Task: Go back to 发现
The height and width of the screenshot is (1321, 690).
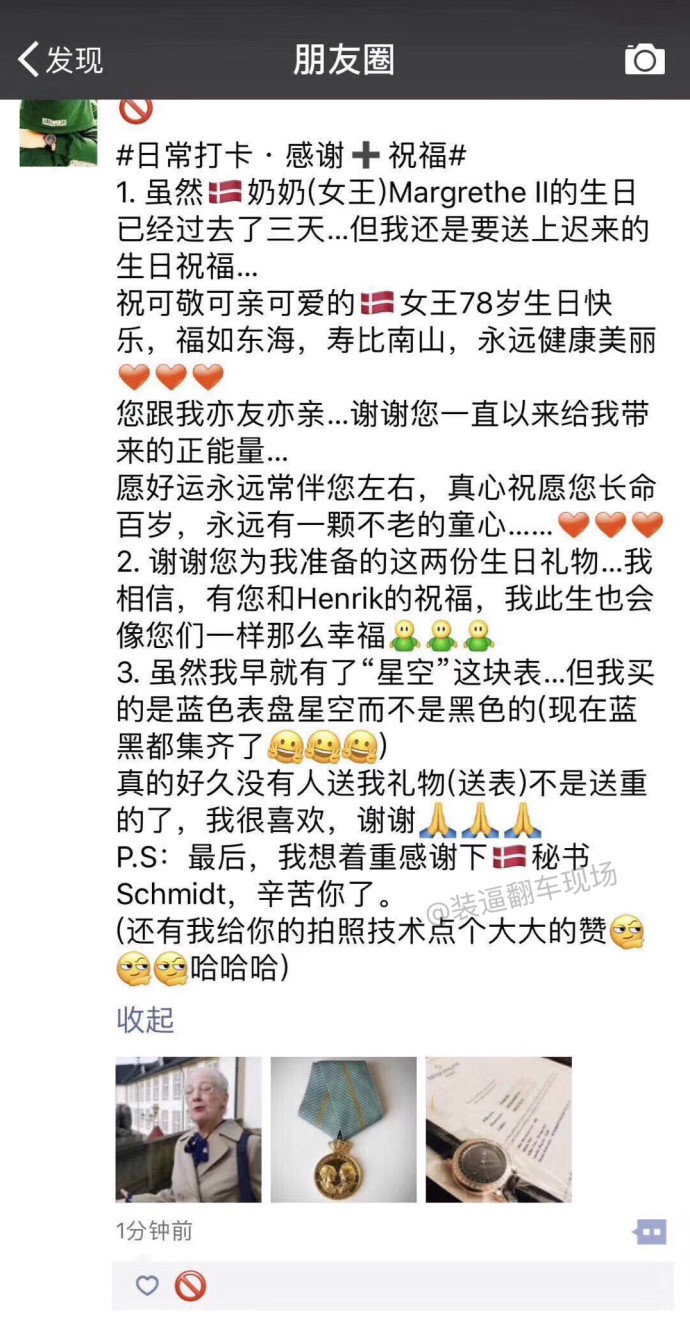Action: [x=60, y=59]
